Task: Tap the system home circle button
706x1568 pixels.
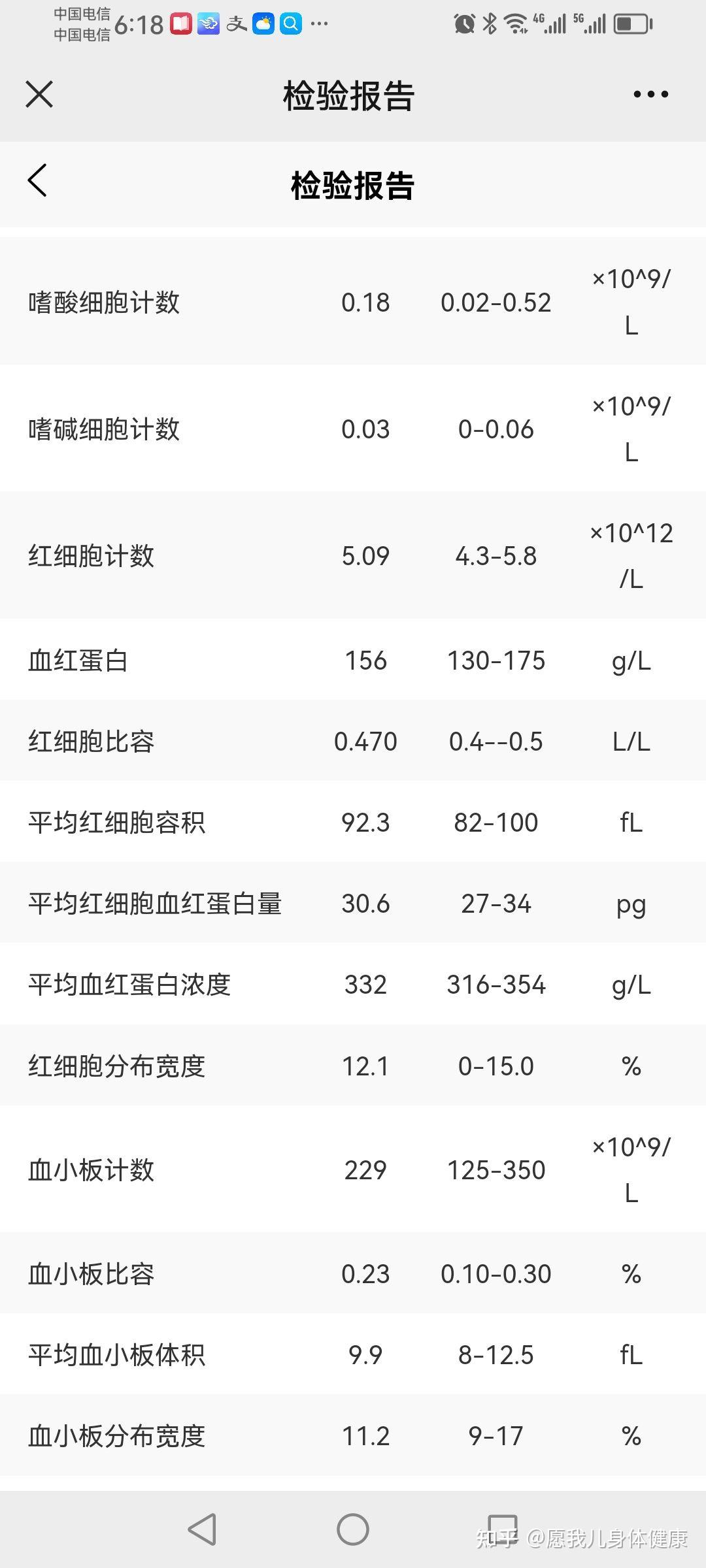Action: (353, 1529)
